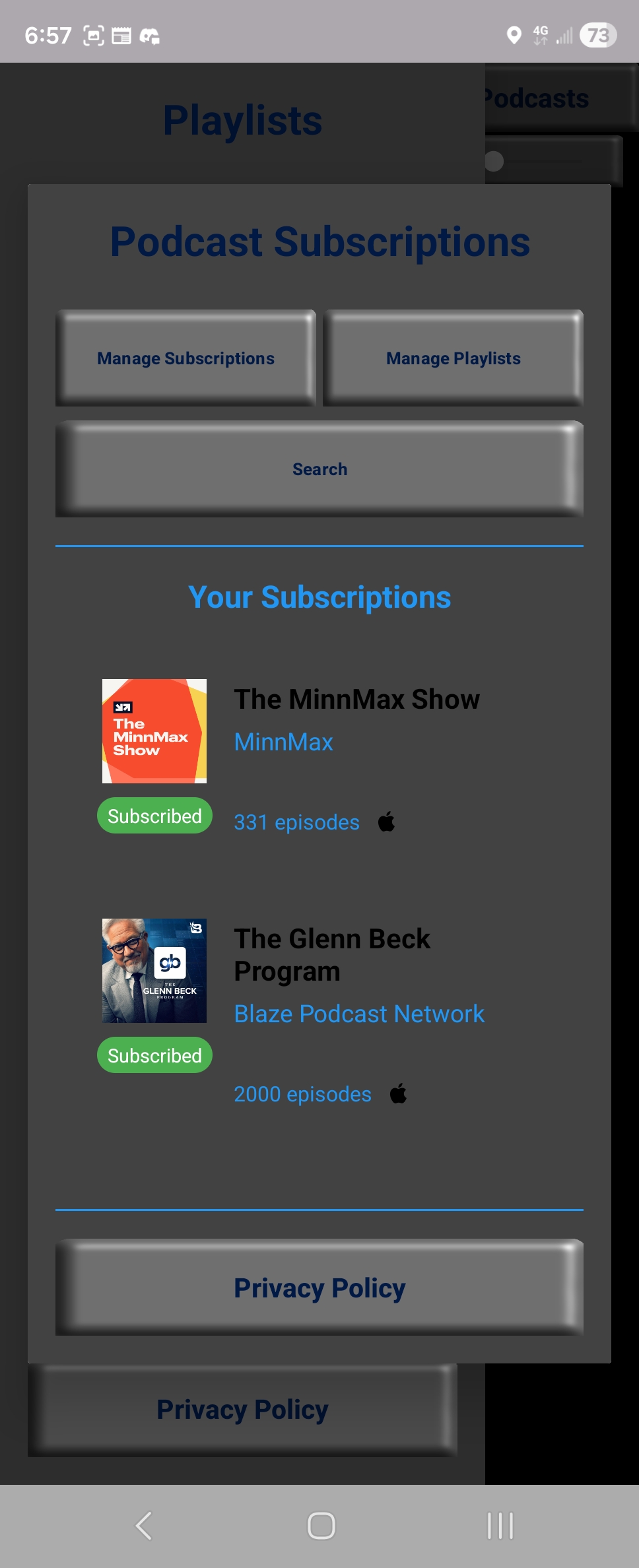Tap the Apple Podcasts icon beside 331 episodes
This screenshot has width=639, height=1568.
point(386,822)
